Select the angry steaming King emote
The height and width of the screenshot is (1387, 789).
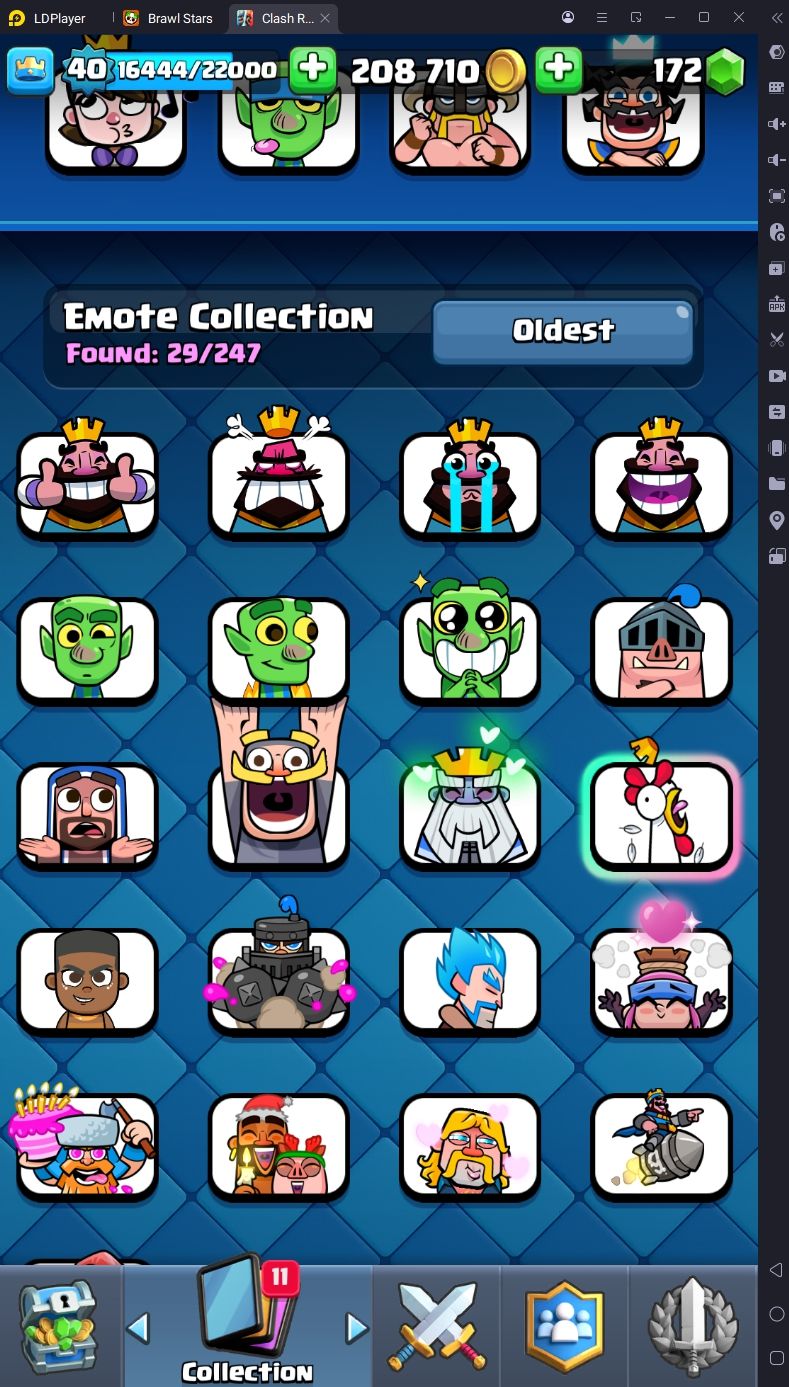[x=279, y=485]
